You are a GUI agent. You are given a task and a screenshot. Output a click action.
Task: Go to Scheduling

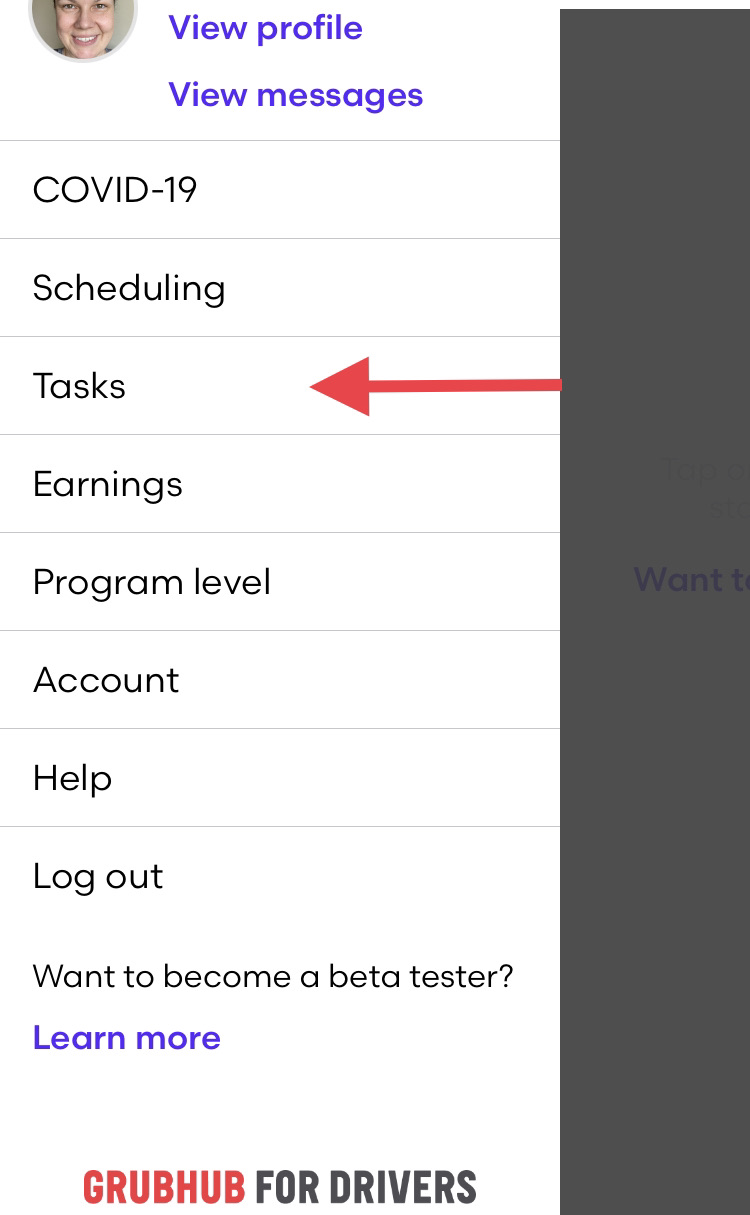click(129, 288)
